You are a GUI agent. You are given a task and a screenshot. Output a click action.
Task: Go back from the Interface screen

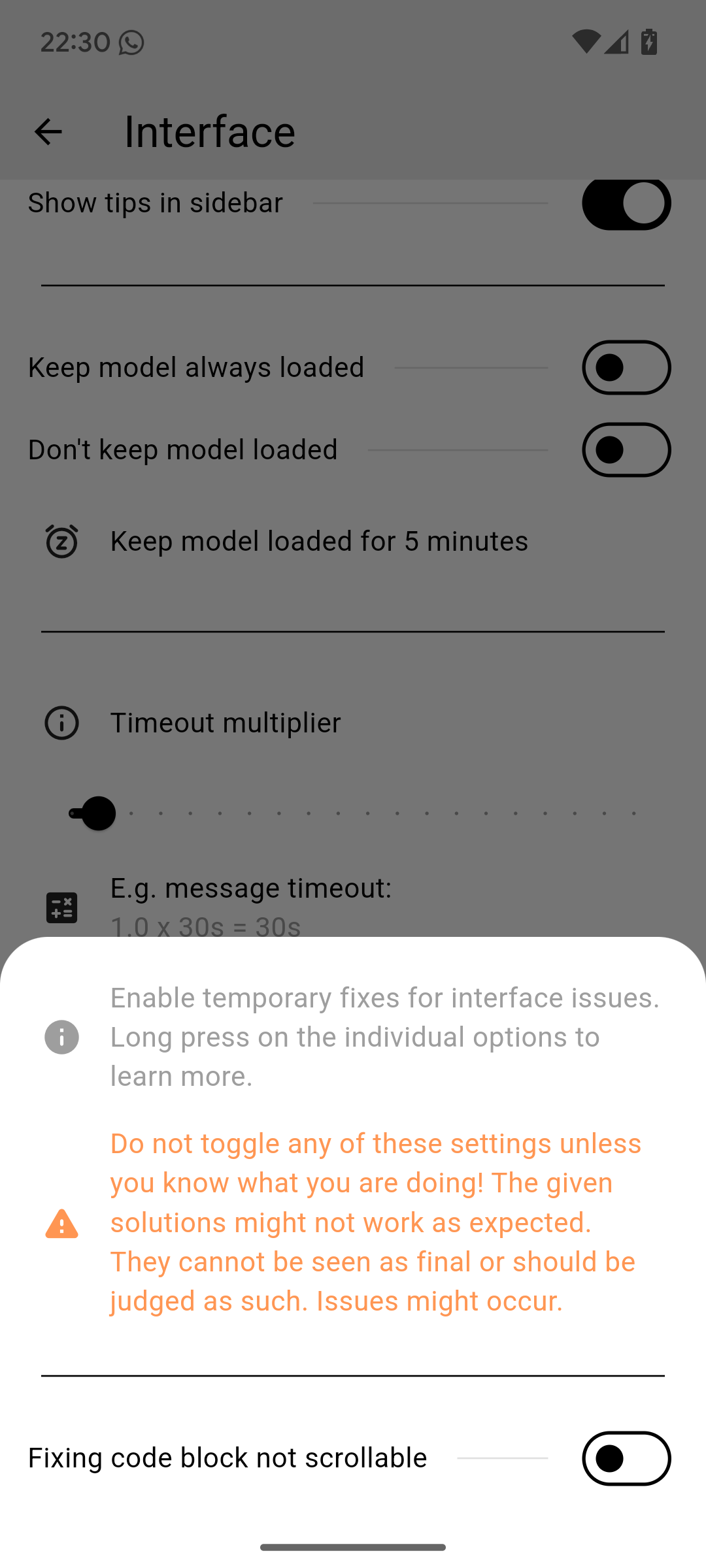pos(48,131)
